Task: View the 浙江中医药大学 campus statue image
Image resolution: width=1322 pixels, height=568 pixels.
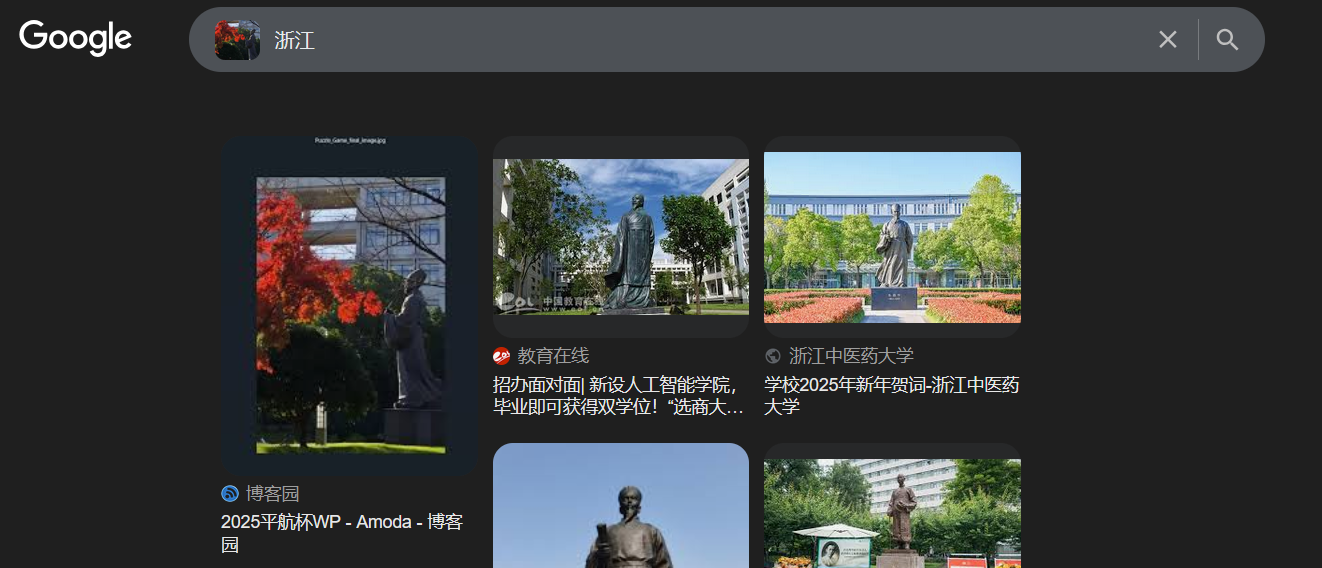Action: [x=892, y=237]
